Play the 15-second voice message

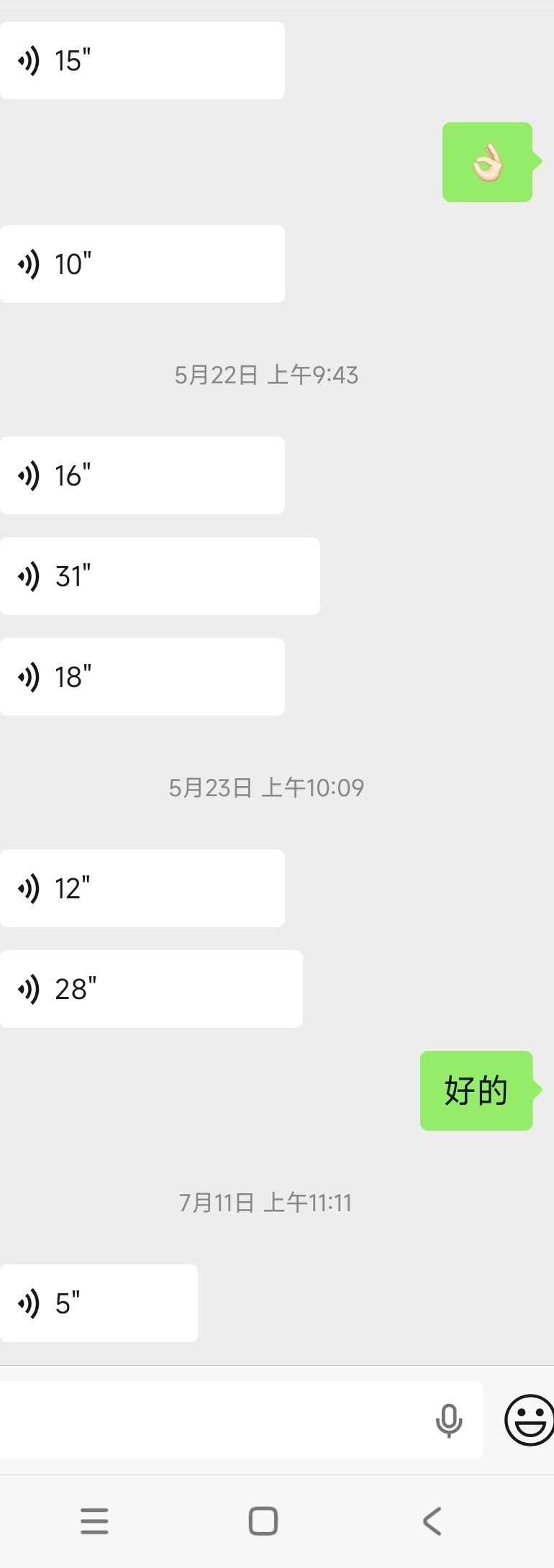point(142,60)
